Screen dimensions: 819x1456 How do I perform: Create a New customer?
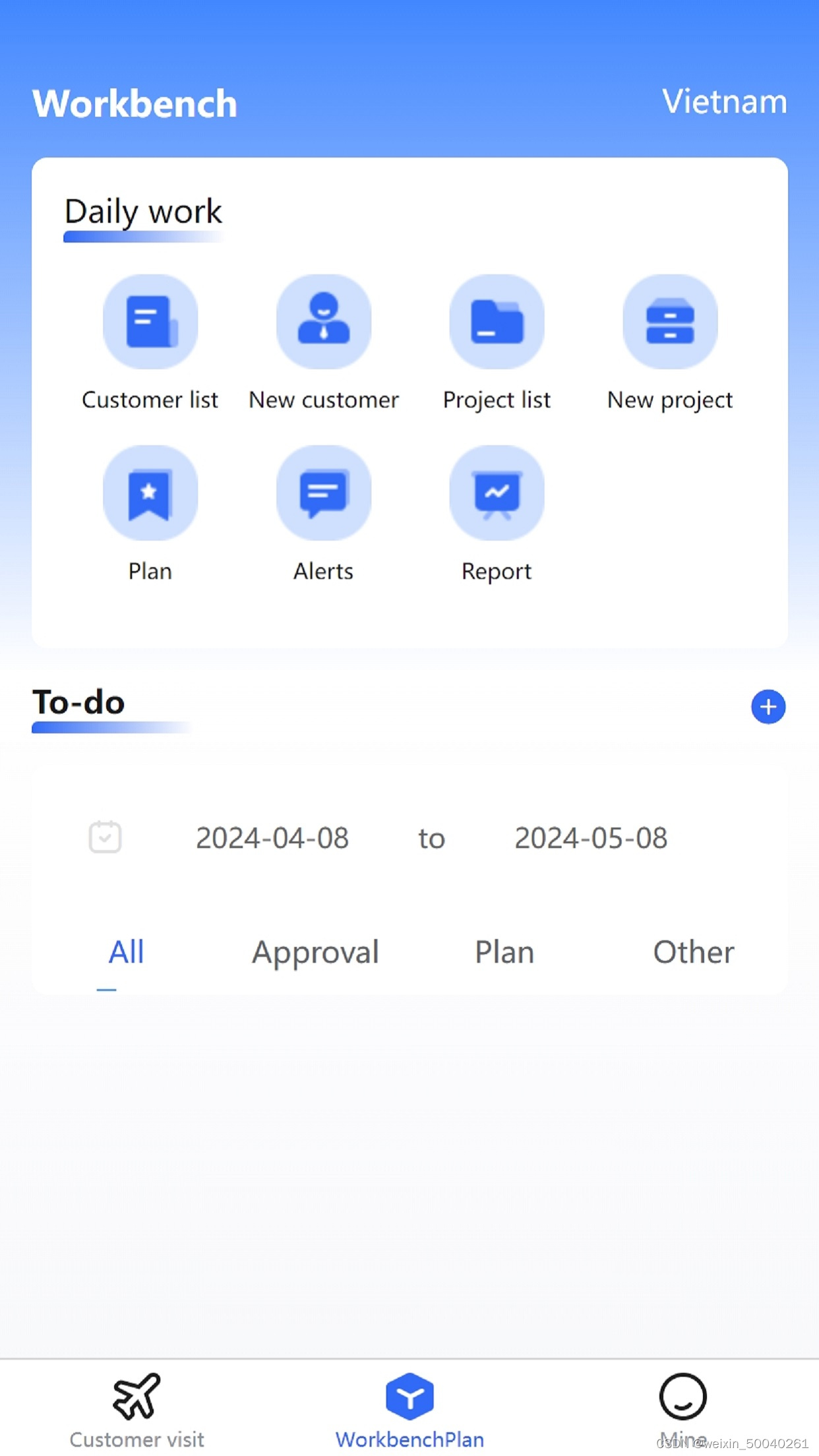[x=324, y=344]
